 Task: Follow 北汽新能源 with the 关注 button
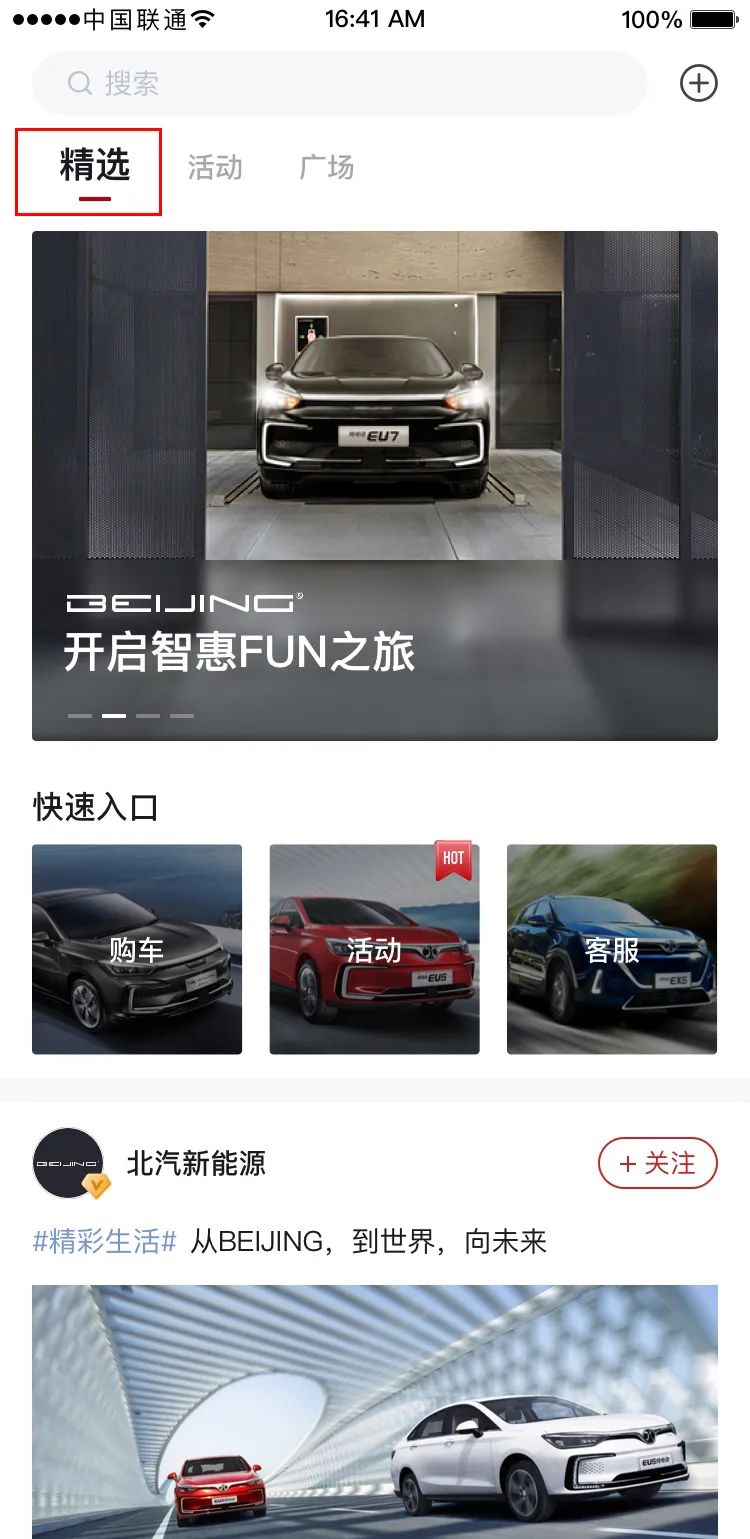657,1163
